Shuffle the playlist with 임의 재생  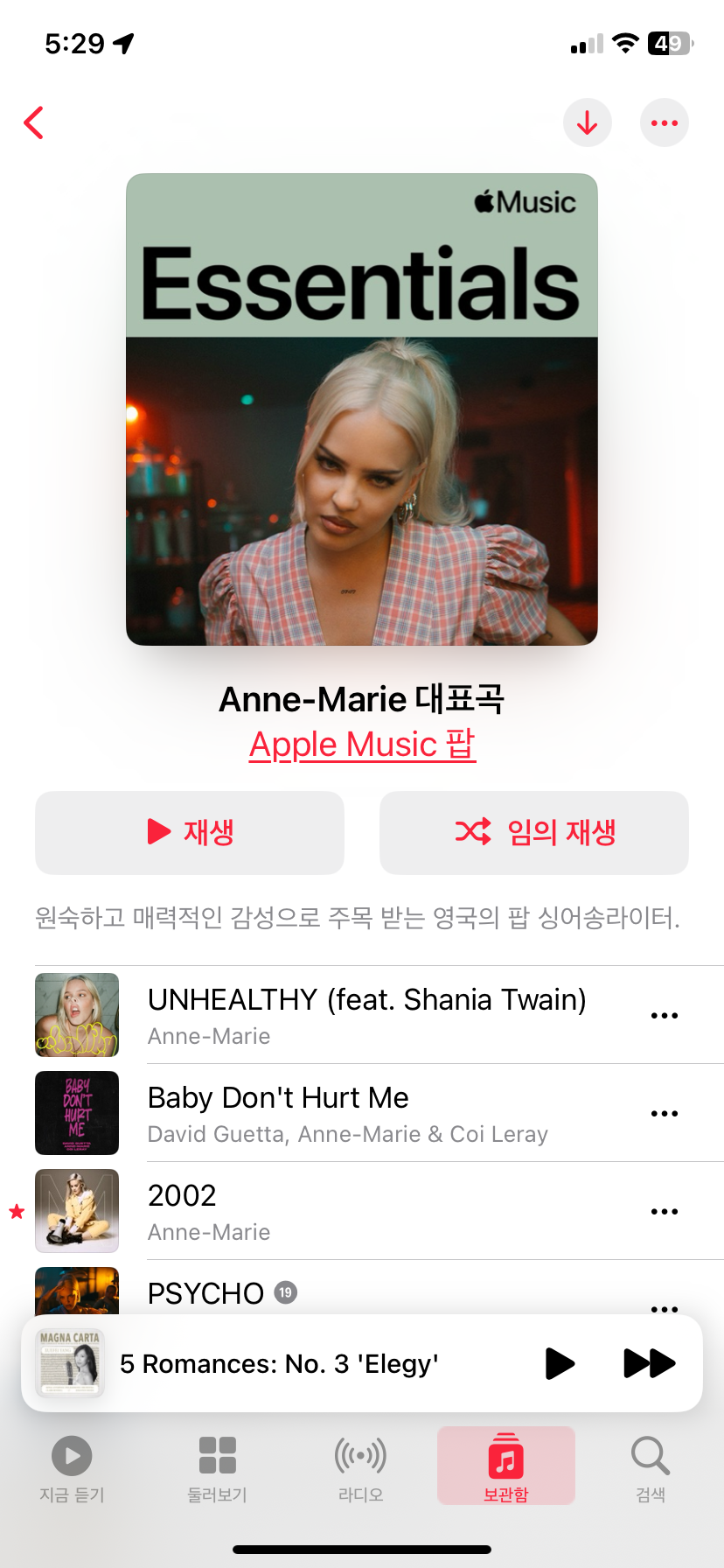(533, 832)
